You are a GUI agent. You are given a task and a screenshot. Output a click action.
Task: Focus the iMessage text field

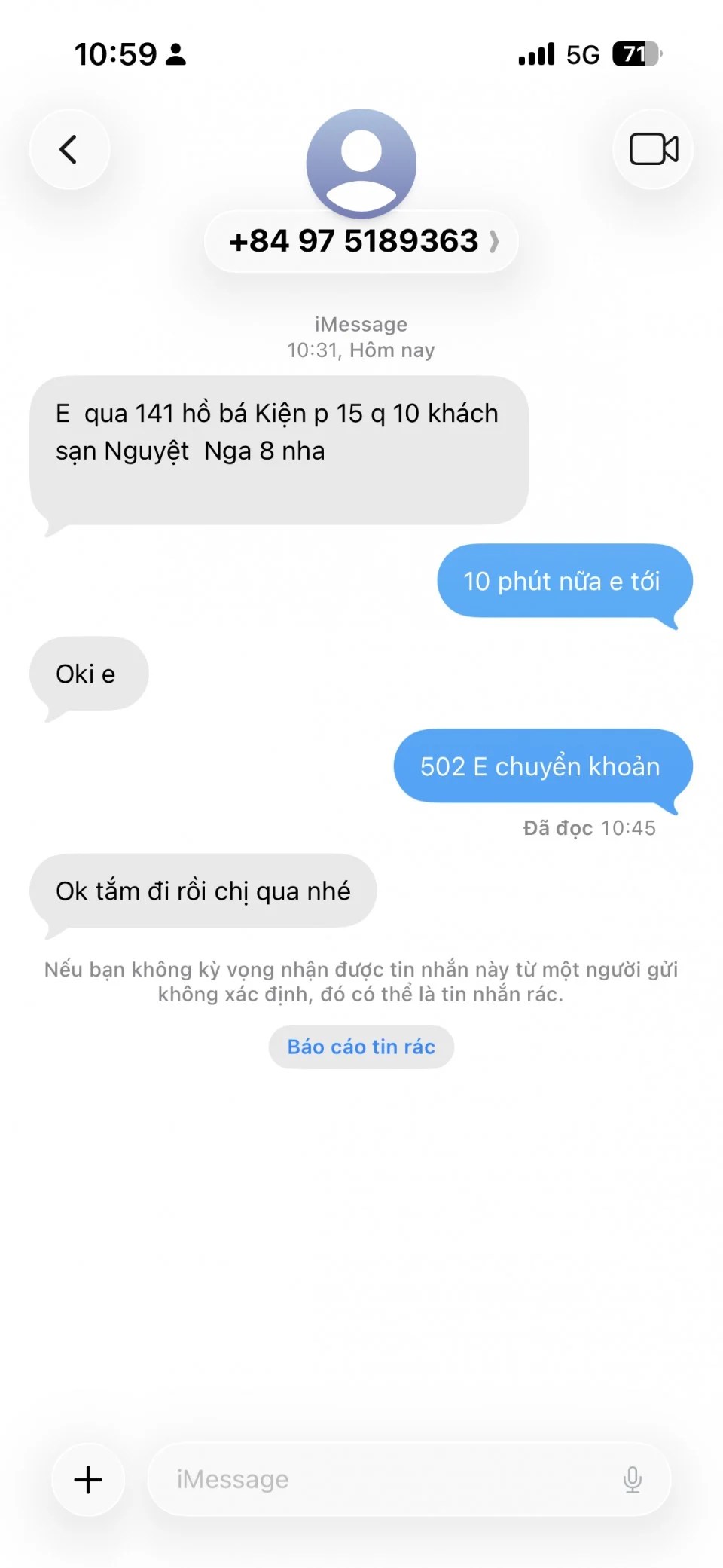pos(384,1479)
